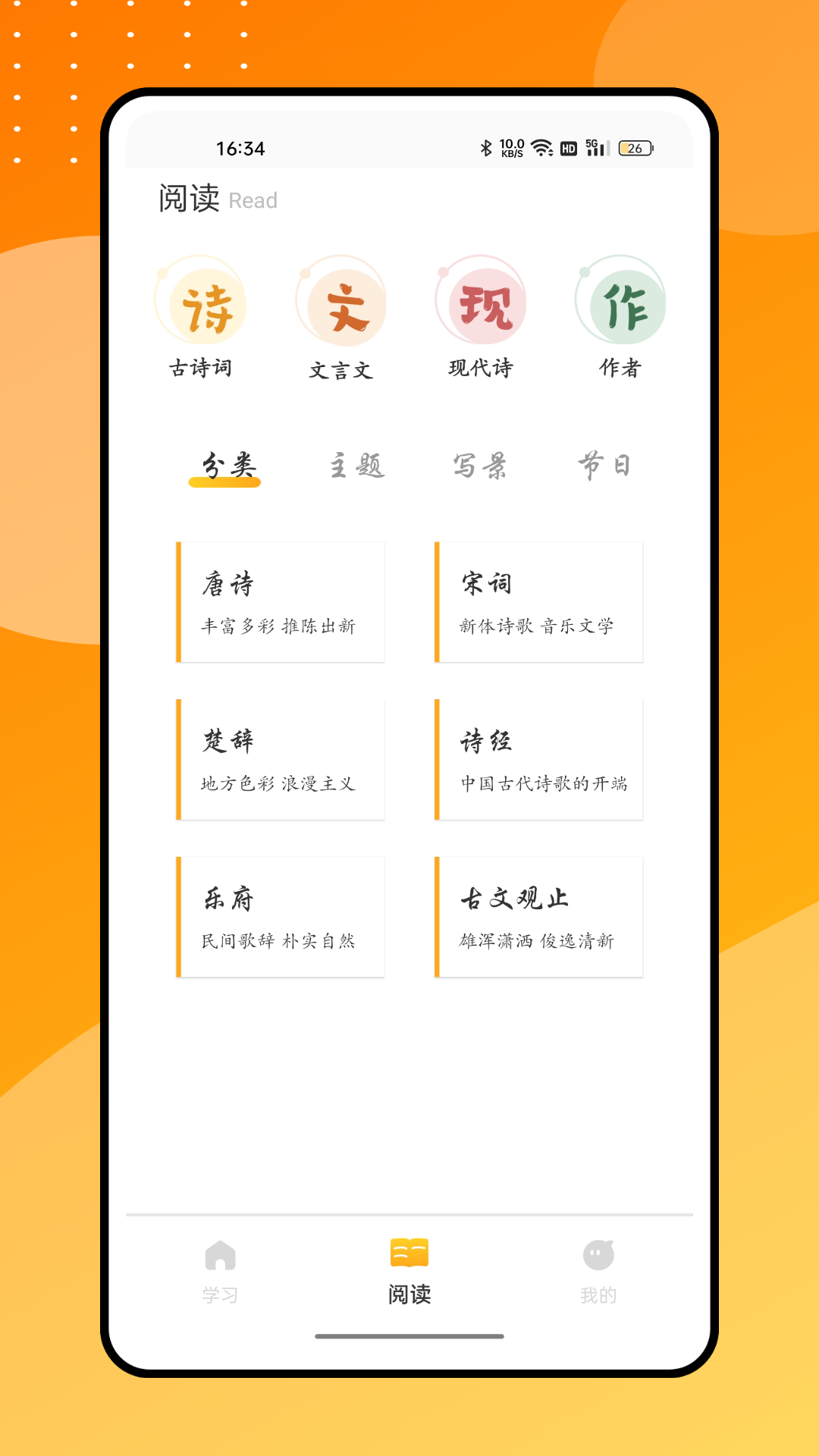Switch to the 写景 tab
Image resolution: width=819 pixels, height=1456 pixels.
pyautogui.click(x=481, y=466)
